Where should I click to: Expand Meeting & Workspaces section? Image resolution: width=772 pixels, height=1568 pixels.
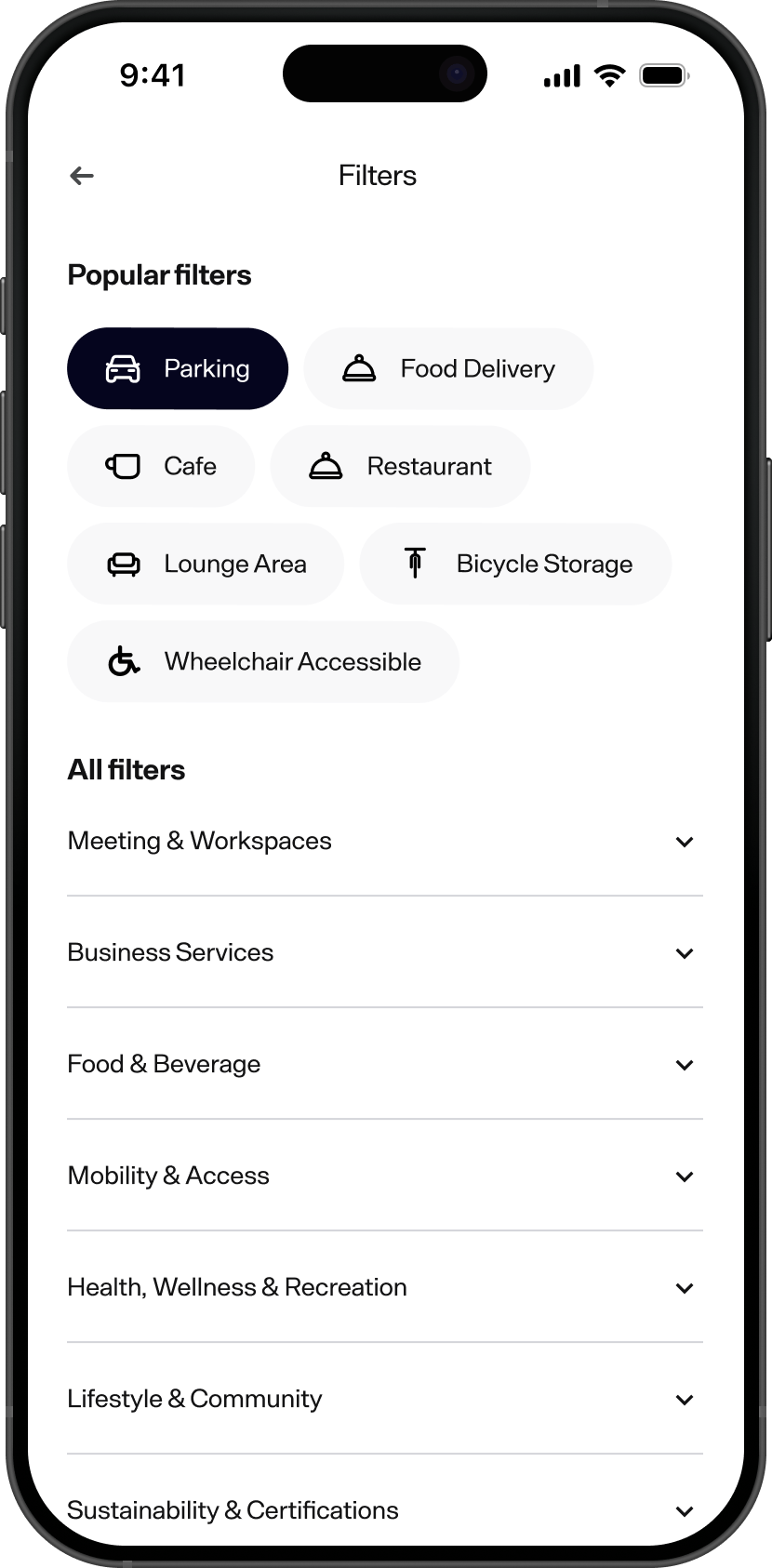[384, 842]
